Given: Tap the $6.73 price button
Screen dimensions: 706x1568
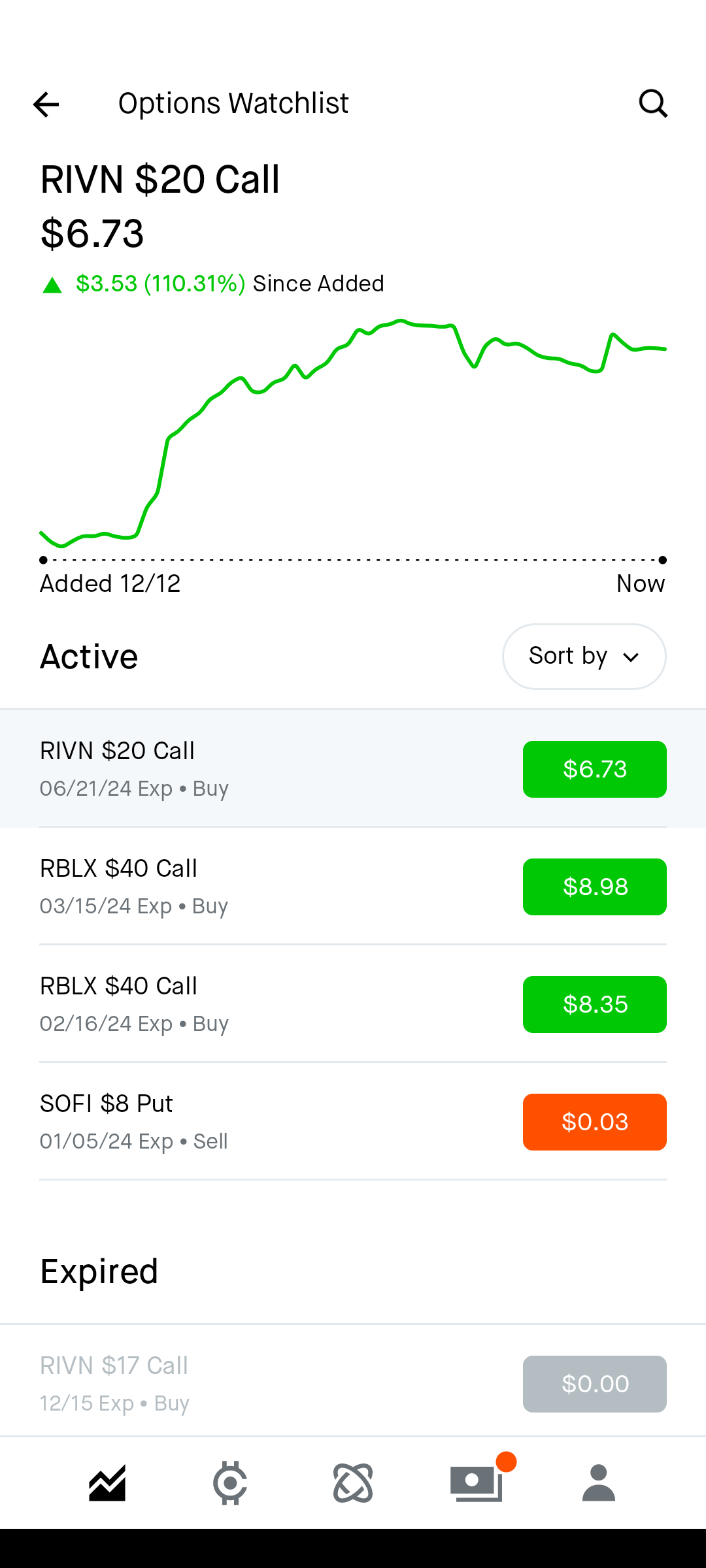Looking at the screenshot, I should (594, 769).
